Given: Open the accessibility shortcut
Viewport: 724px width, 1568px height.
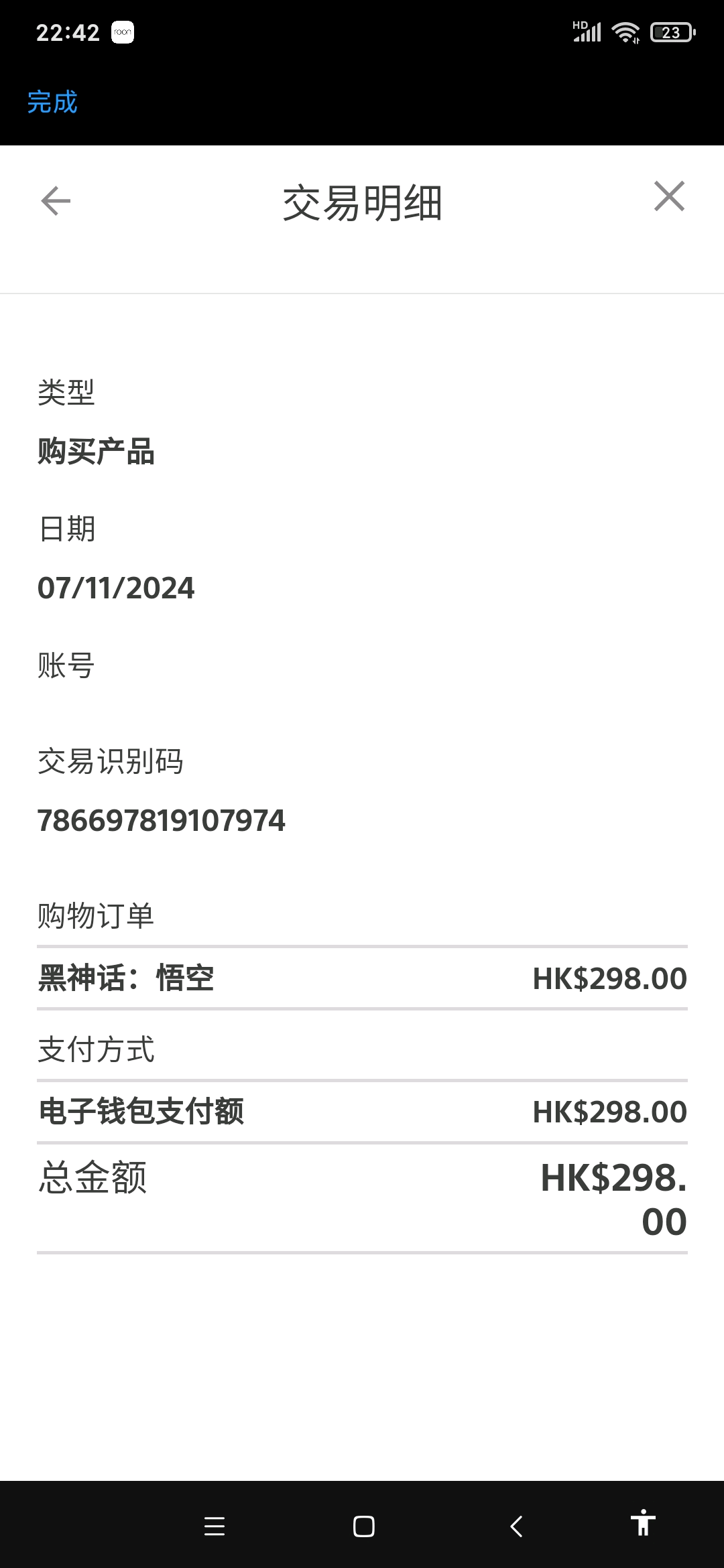Looking at the screenshot, I should pyautogui.click(x=642, y=1524).
